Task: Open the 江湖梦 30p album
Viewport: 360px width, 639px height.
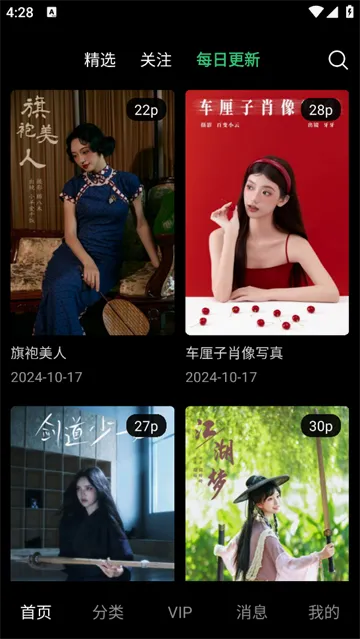Action: pos(267,493)
